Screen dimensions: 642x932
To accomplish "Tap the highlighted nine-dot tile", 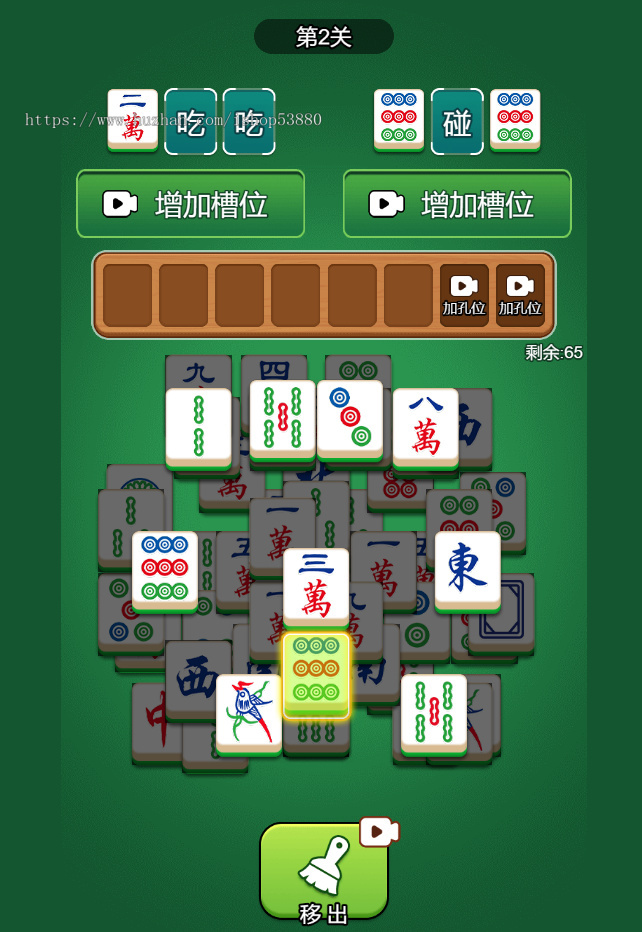I will click(x=316, y=673).
